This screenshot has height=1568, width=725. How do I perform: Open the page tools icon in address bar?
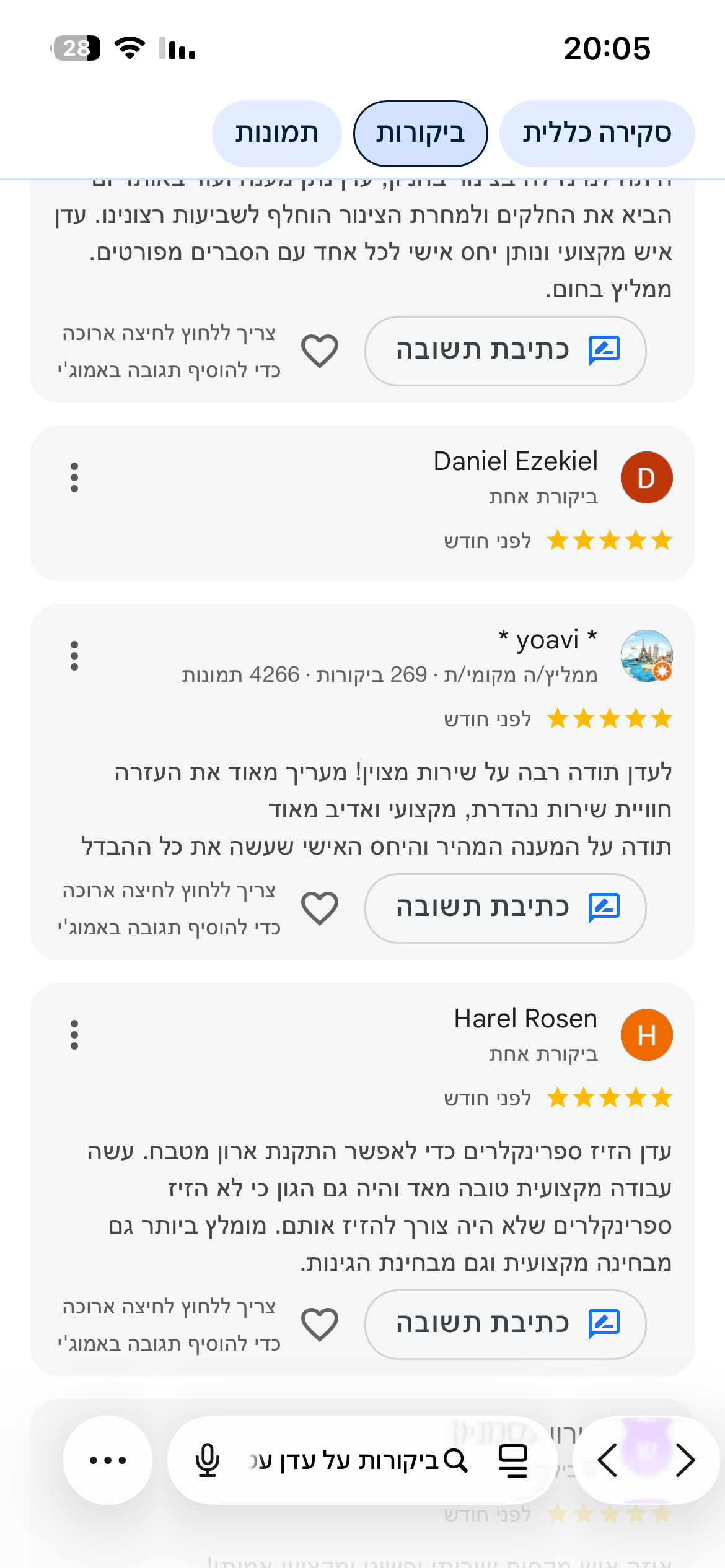tap(514, 1460)
